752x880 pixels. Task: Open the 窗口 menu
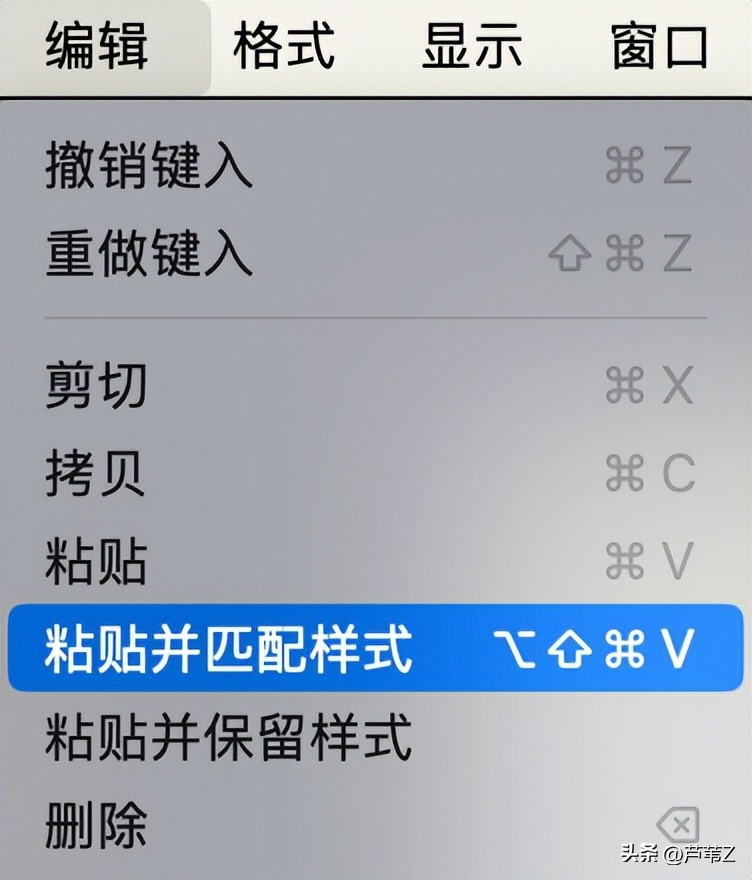(x=660, y=46)
